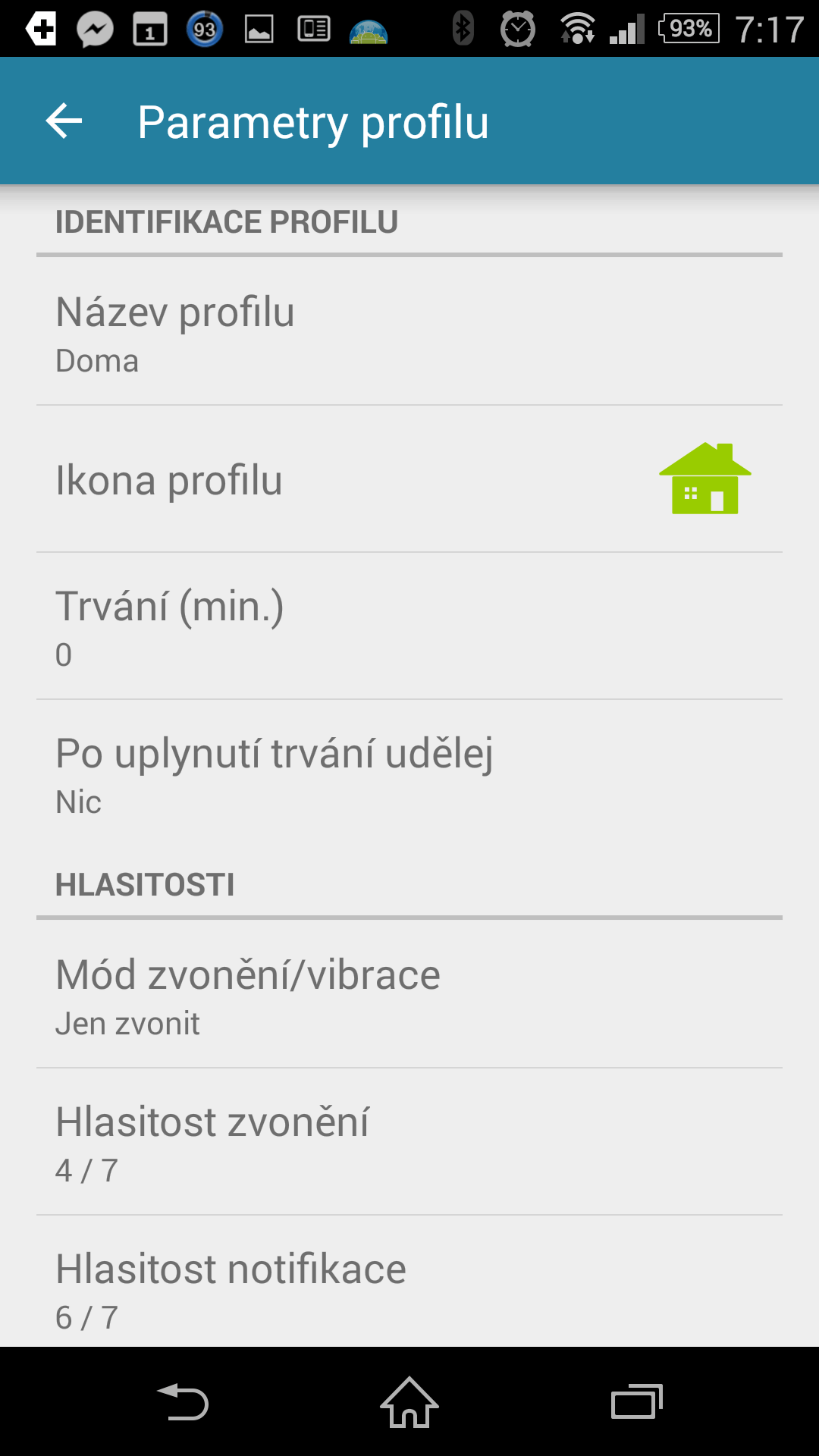Go back using the app bar arrow

(x=64, y=121)
